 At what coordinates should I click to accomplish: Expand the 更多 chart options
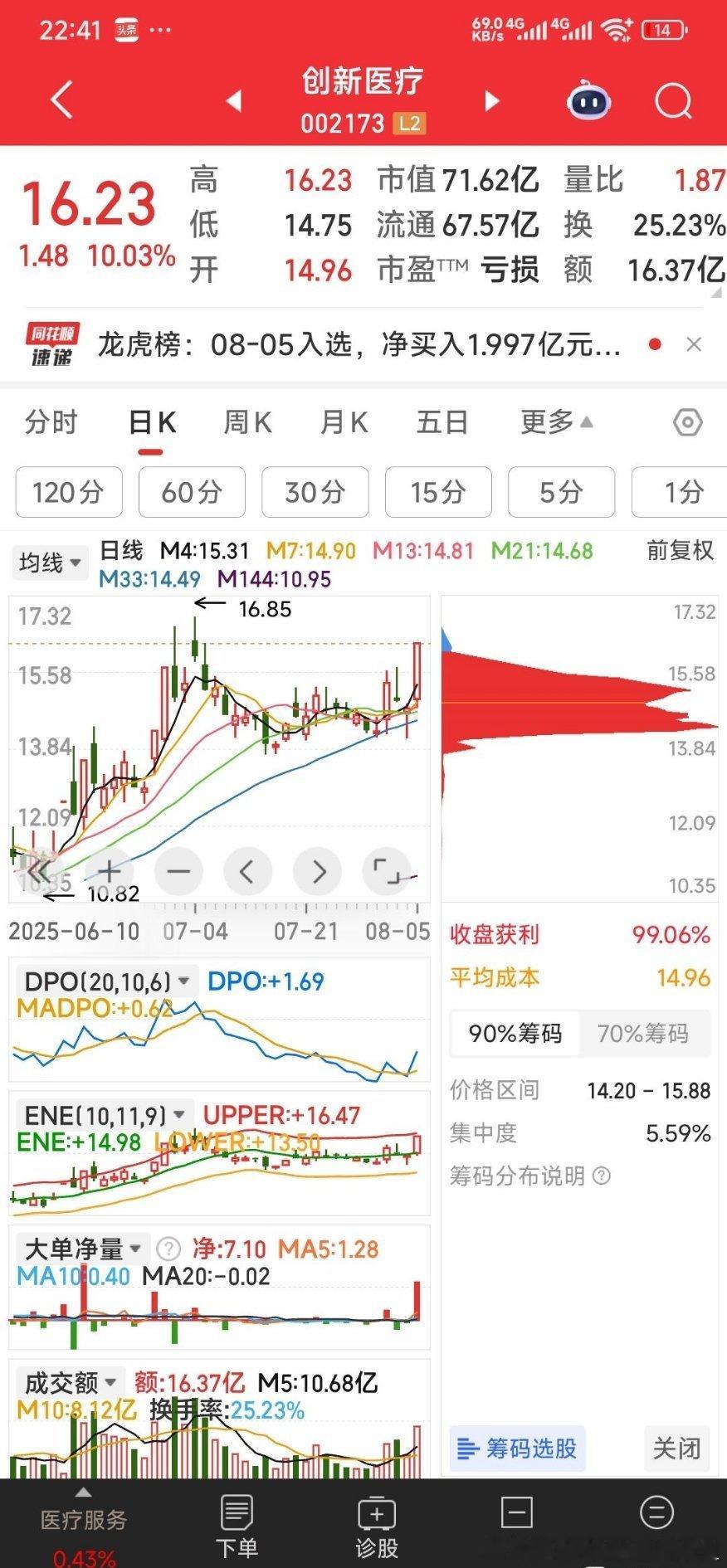[557, 421]
